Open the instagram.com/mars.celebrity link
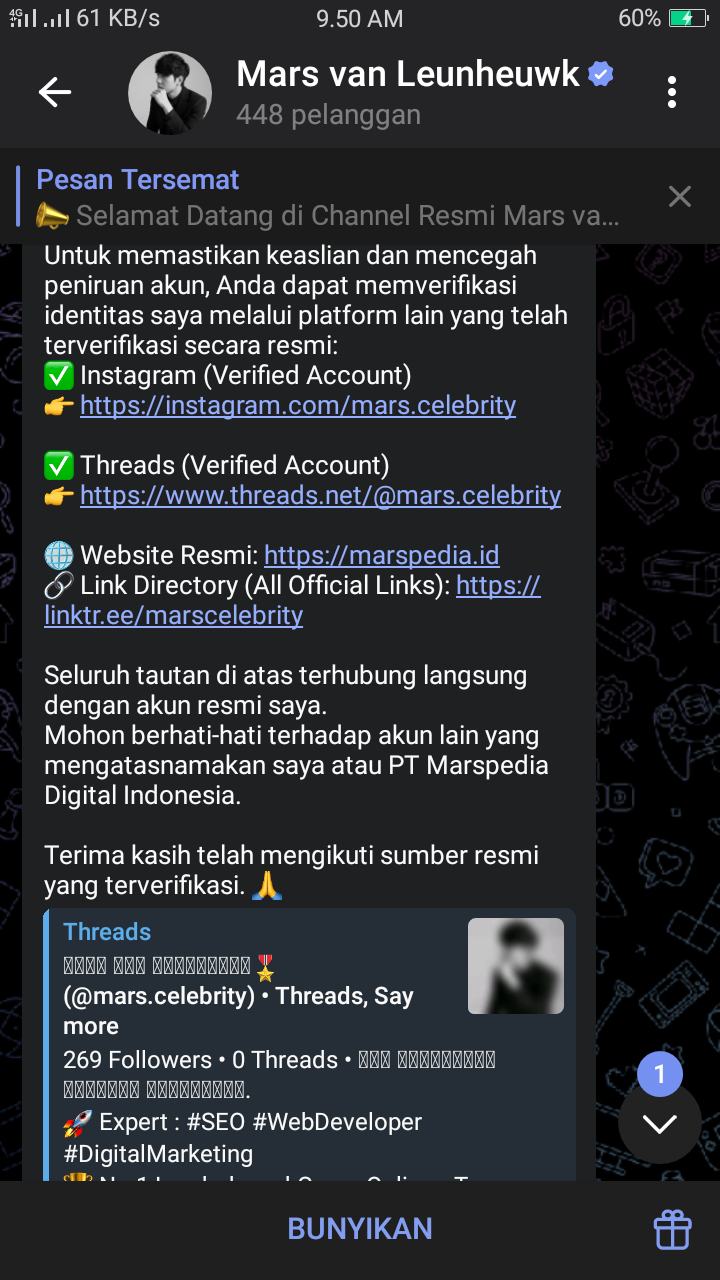Viewport: 720px width, 1280px height. [x=298, y=405]
